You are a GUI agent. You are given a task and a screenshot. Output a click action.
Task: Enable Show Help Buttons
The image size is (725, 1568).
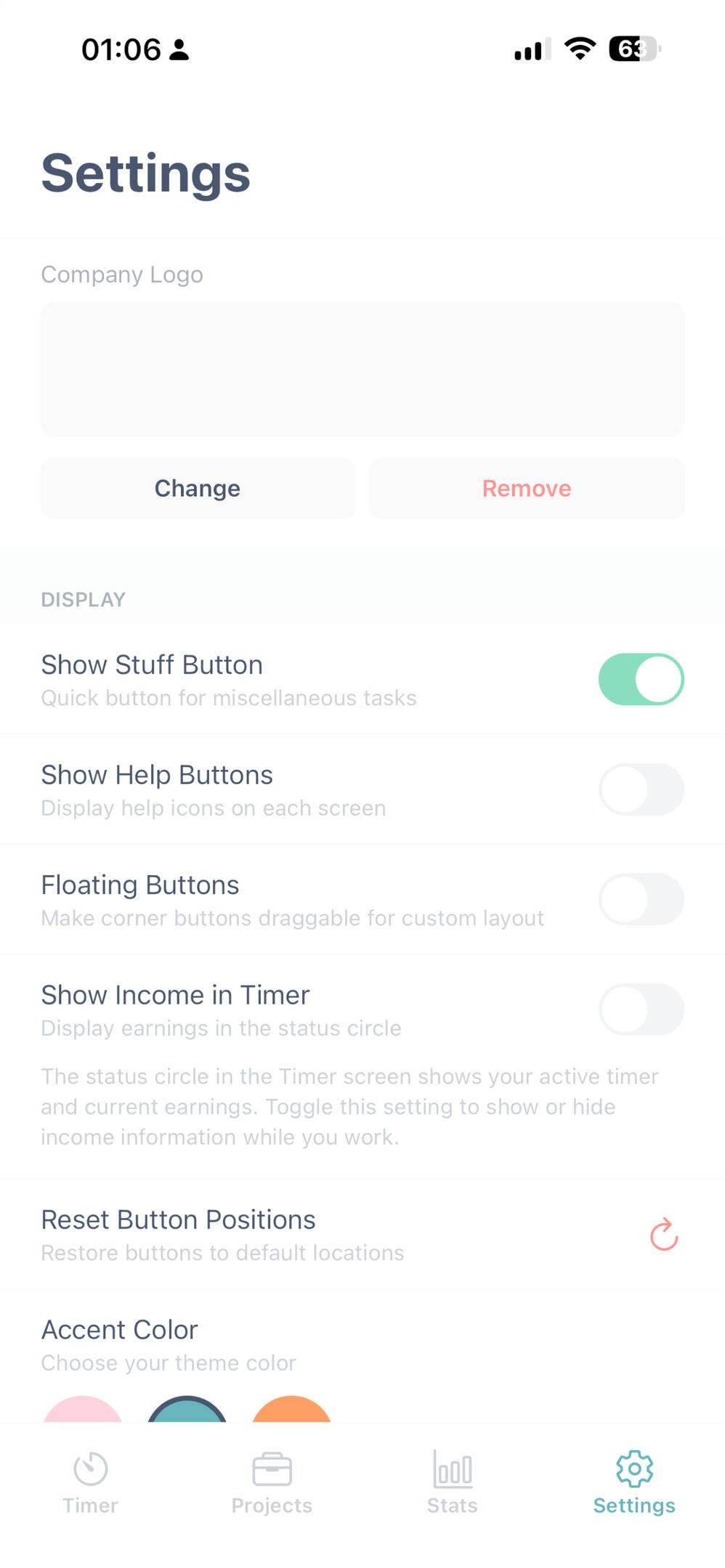(x=641, y=789)
